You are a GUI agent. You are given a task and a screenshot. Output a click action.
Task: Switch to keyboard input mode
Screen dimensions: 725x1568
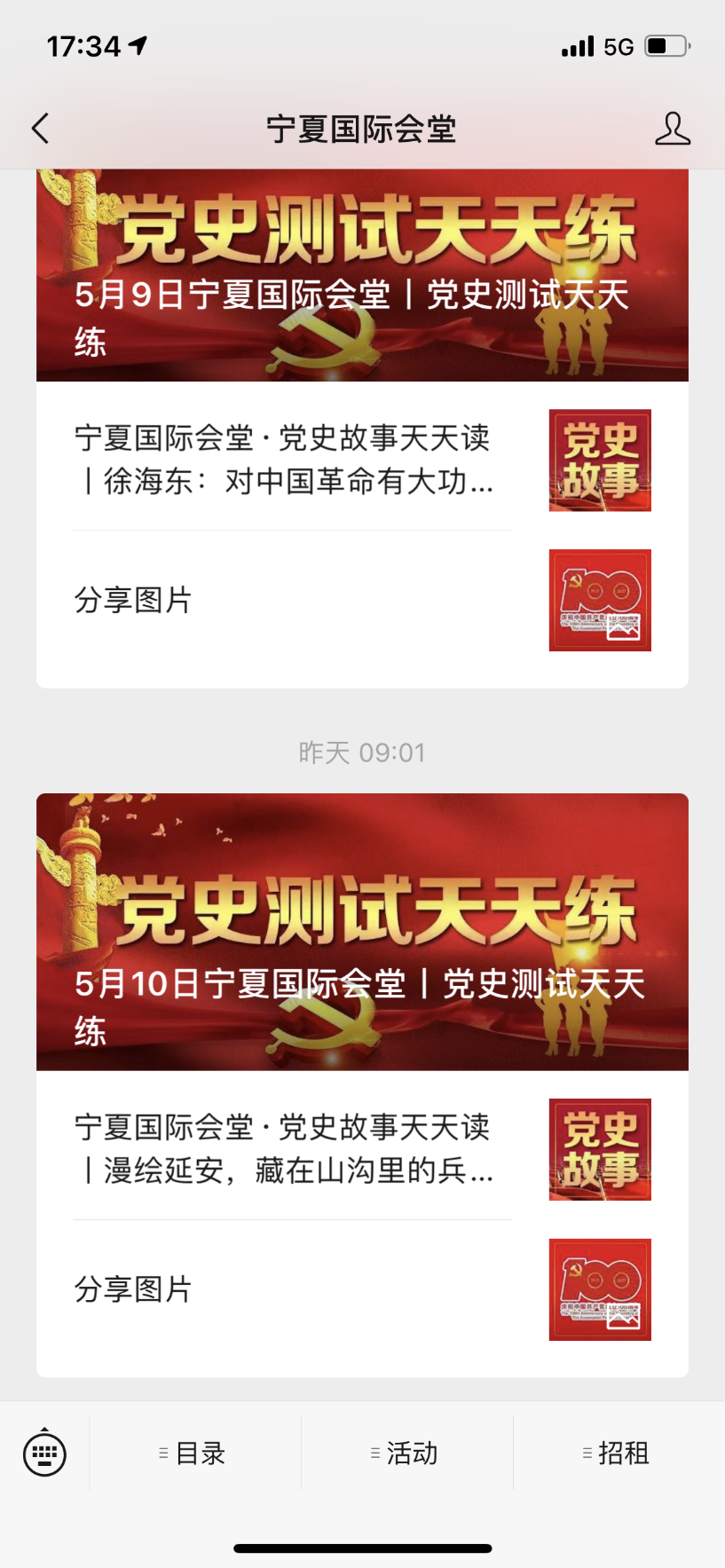tap(44, 1454)
